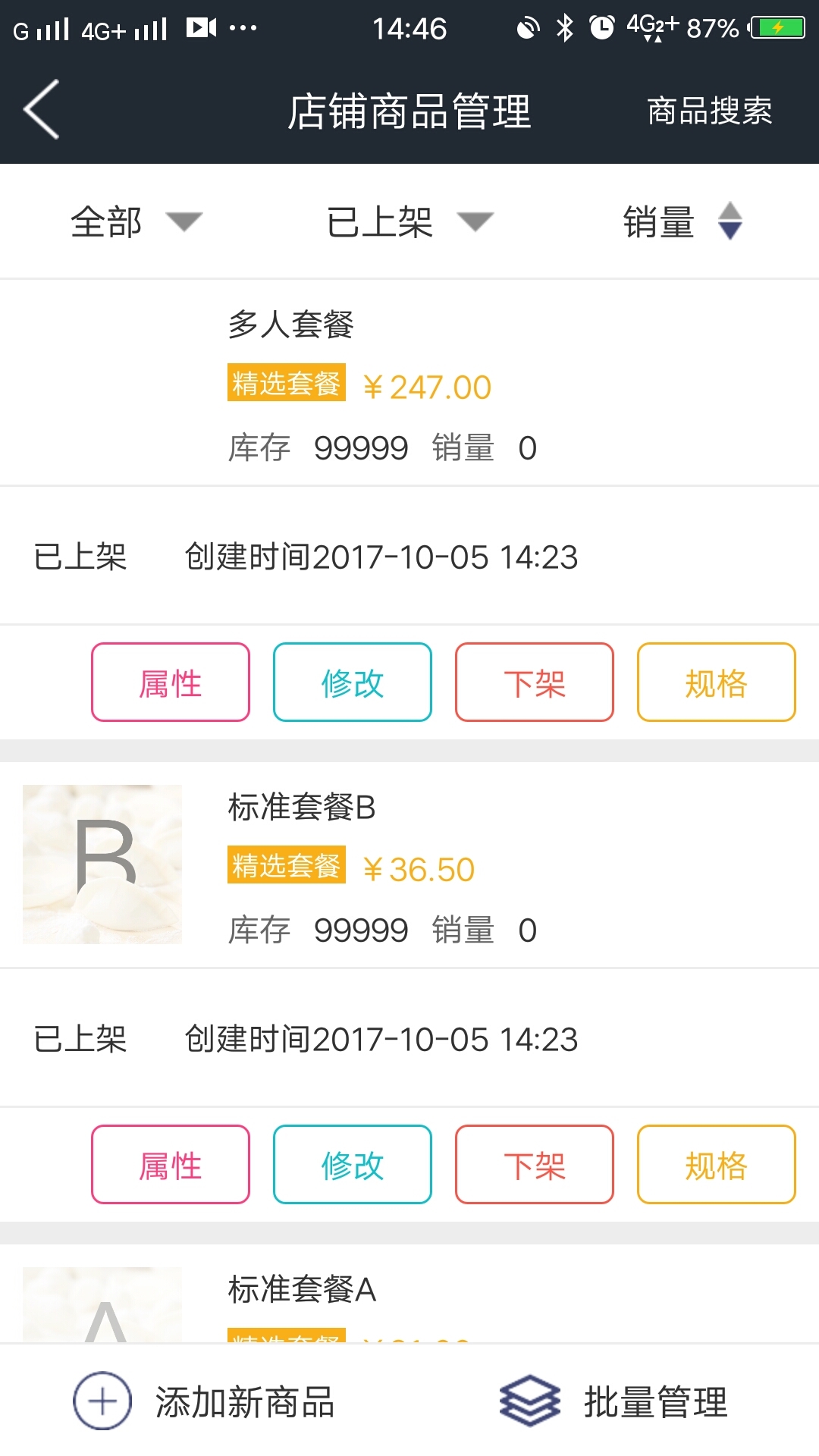The image size is (819, 1456).
Task: Open the 标准套餐A product item
Action: 303,1291
